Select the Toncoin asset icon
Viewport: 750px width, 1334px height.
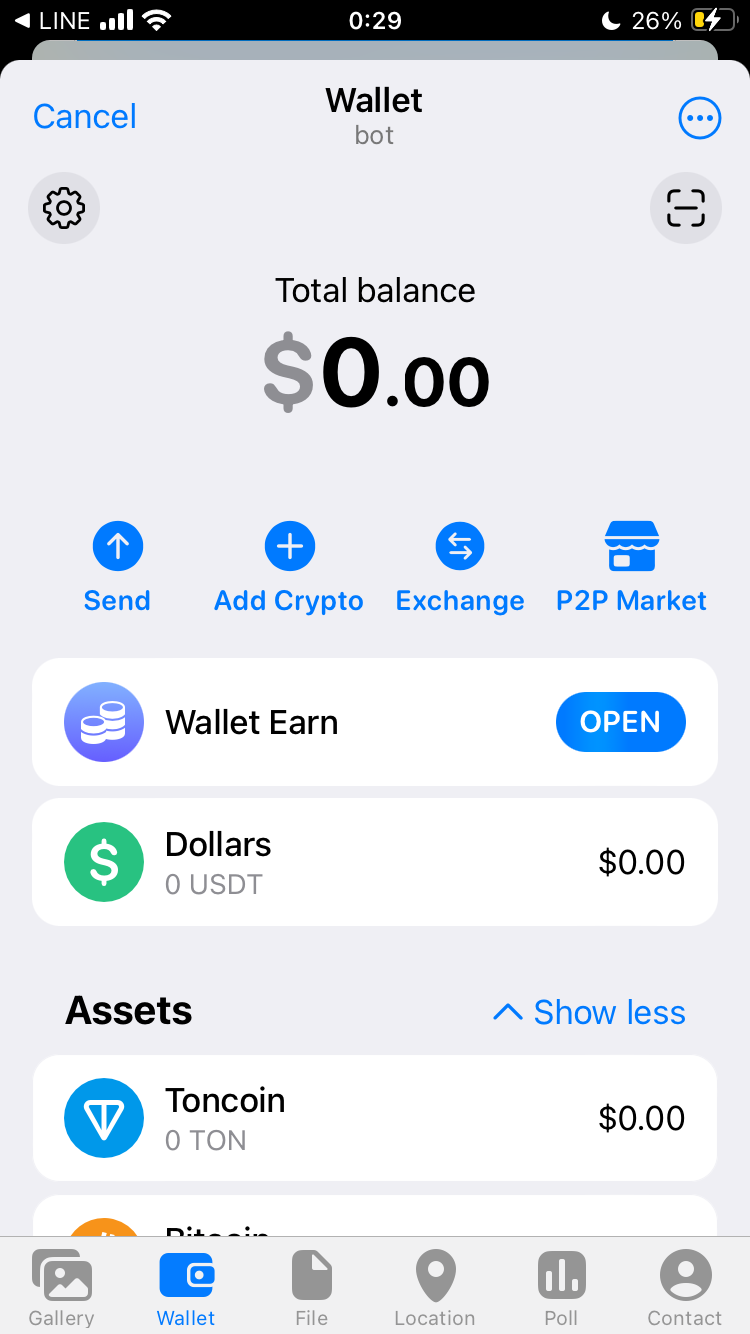pyautogui.click(x=104, y=1117)
